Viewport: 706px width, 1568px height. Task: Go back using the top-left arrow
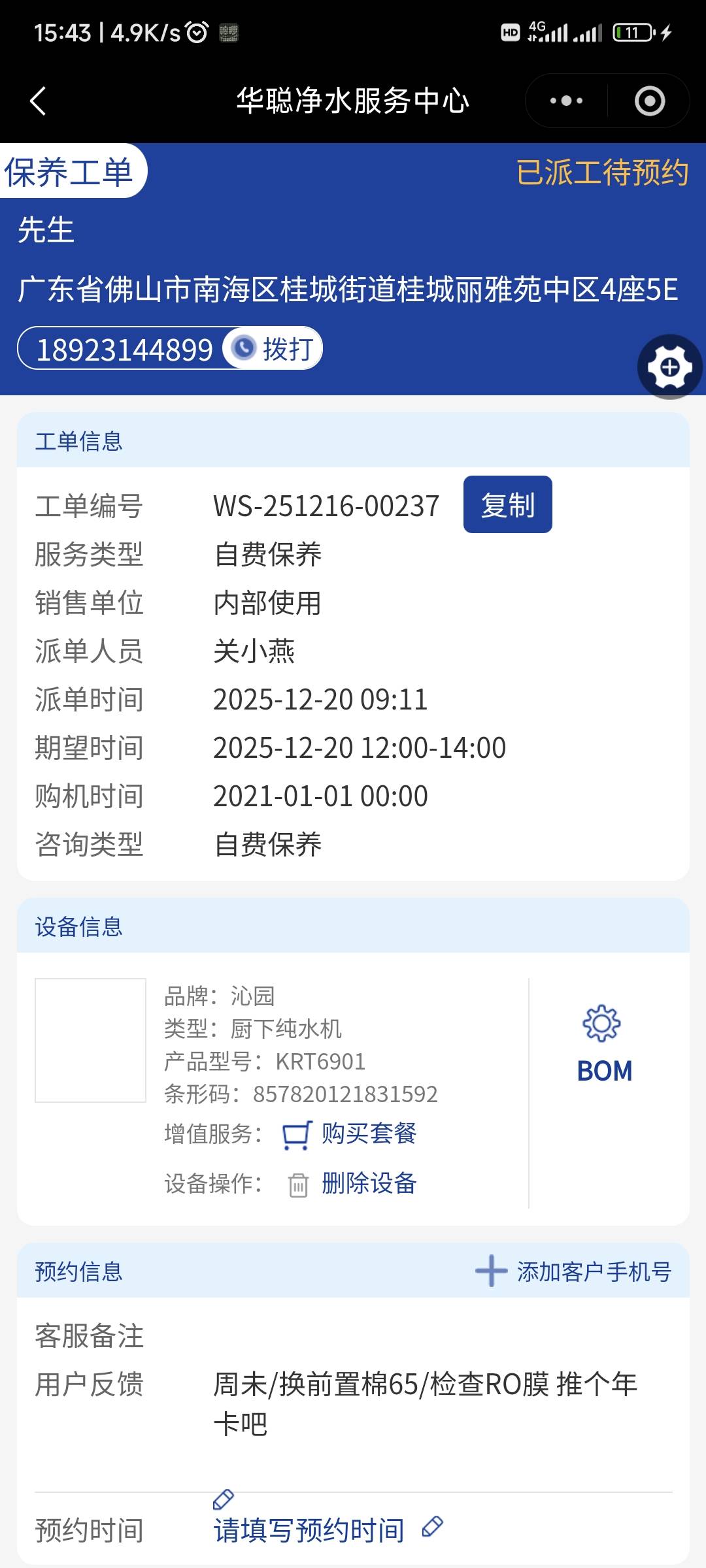[38, 101]
